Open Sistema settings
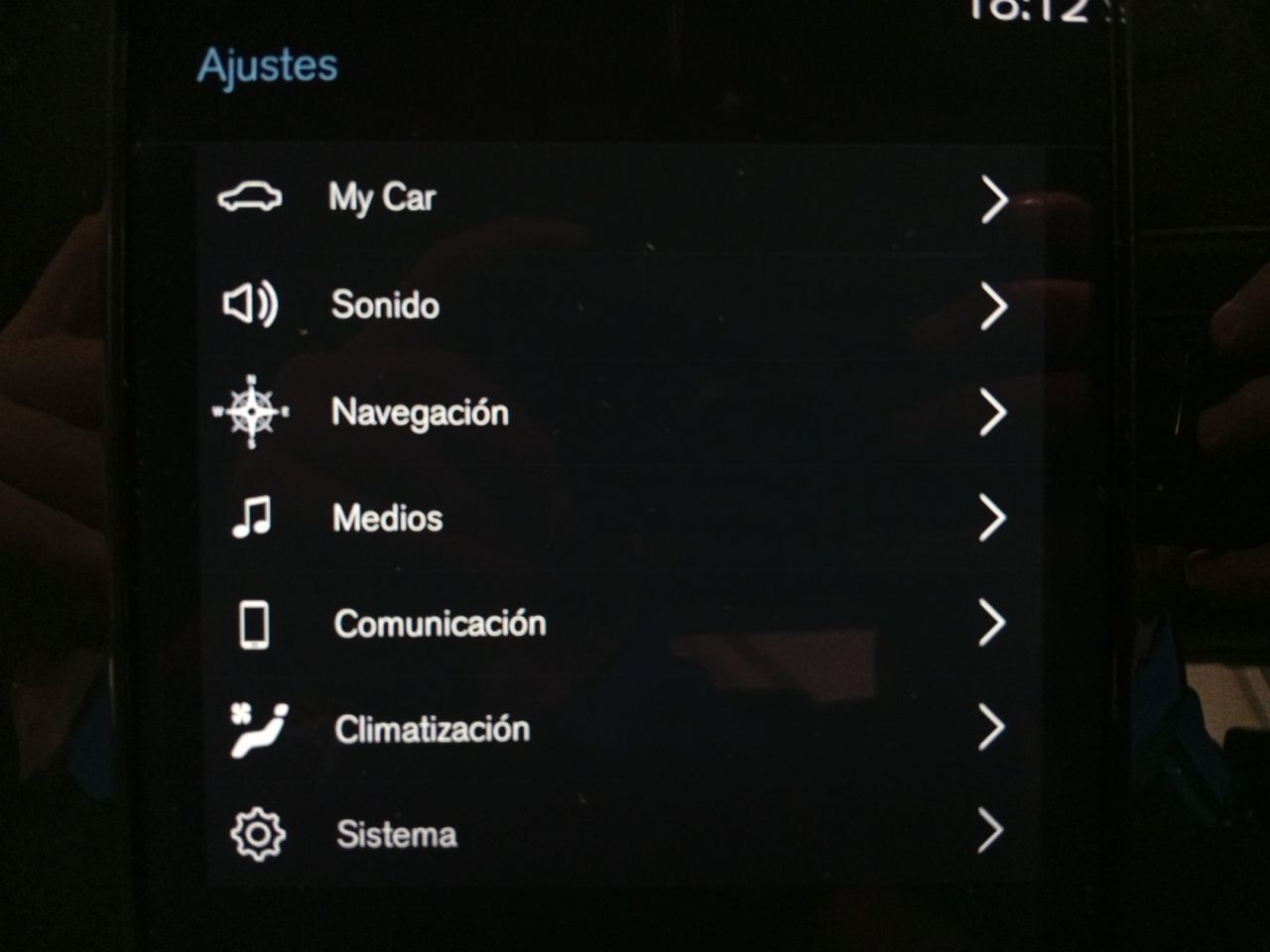The image size is (1270, 952). coord(397,834)
